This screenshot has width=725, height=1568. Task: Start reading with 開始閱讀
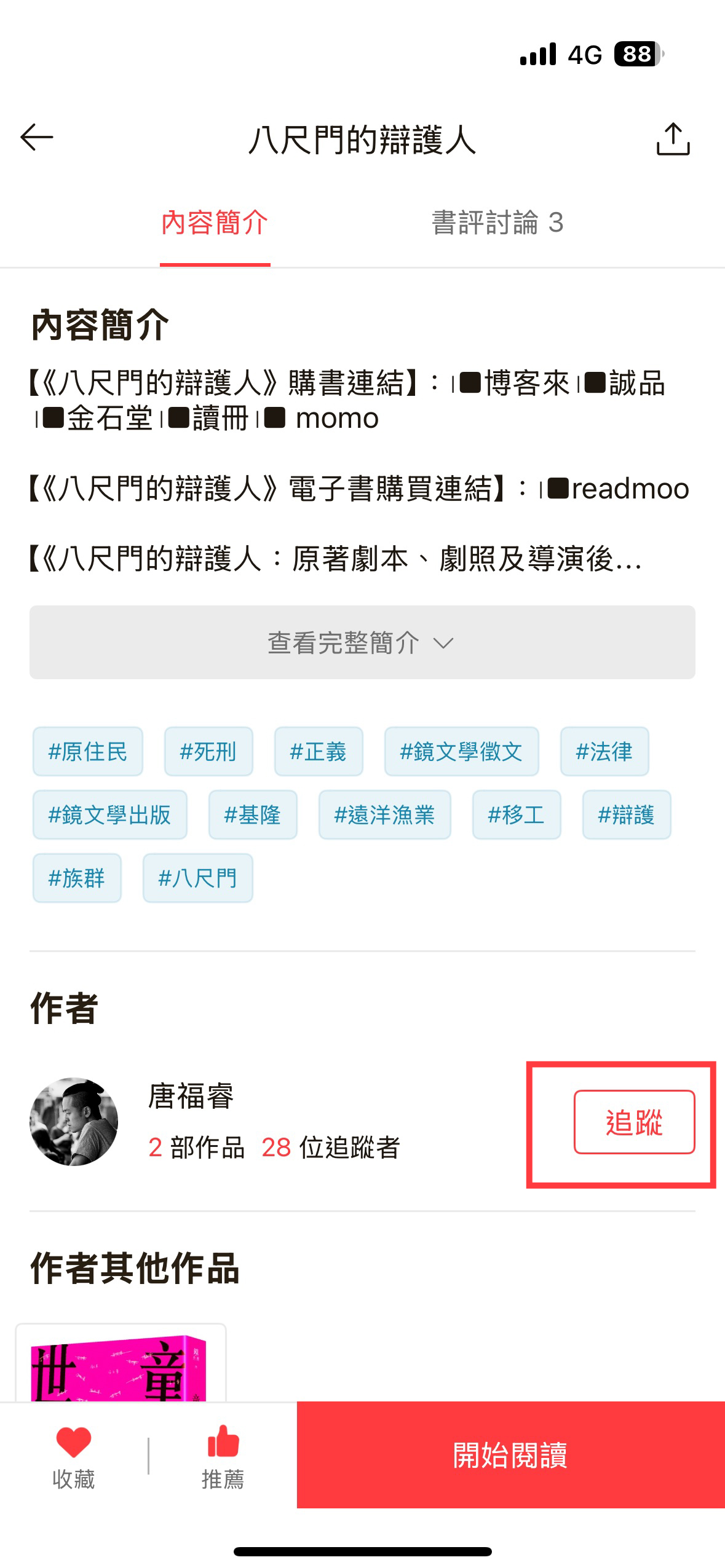(511, 1455)
